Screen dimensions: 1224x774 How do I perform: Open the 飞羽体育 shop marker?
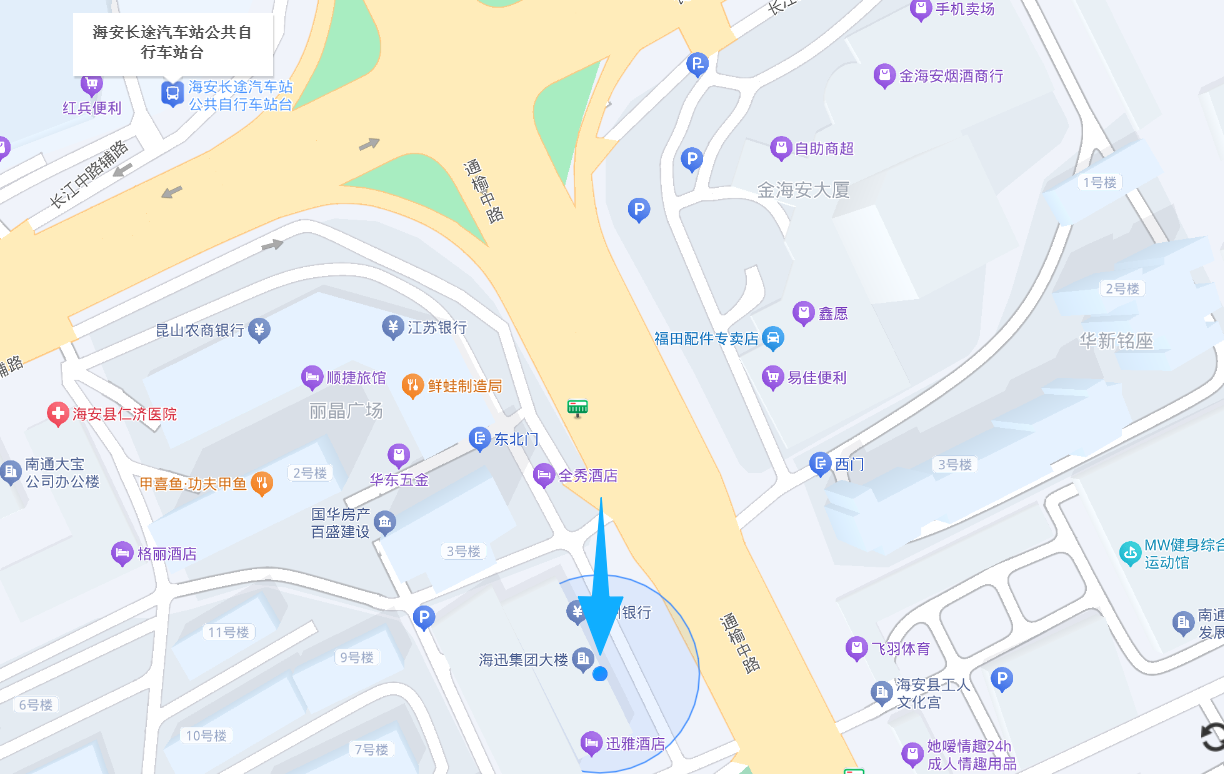pos(856,648)
